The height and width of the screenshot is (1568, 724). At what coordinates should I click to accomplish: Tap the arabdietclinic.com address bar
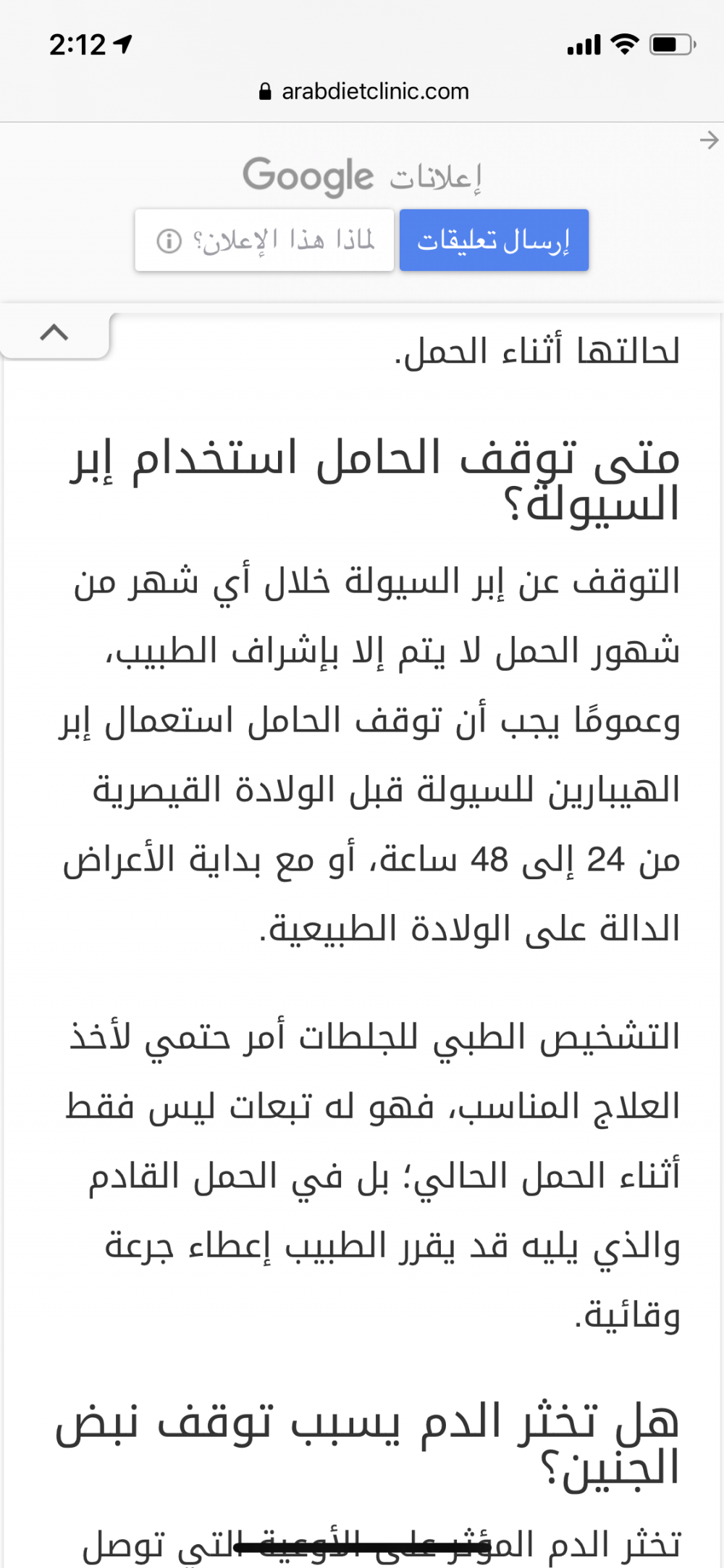[364, 91]
